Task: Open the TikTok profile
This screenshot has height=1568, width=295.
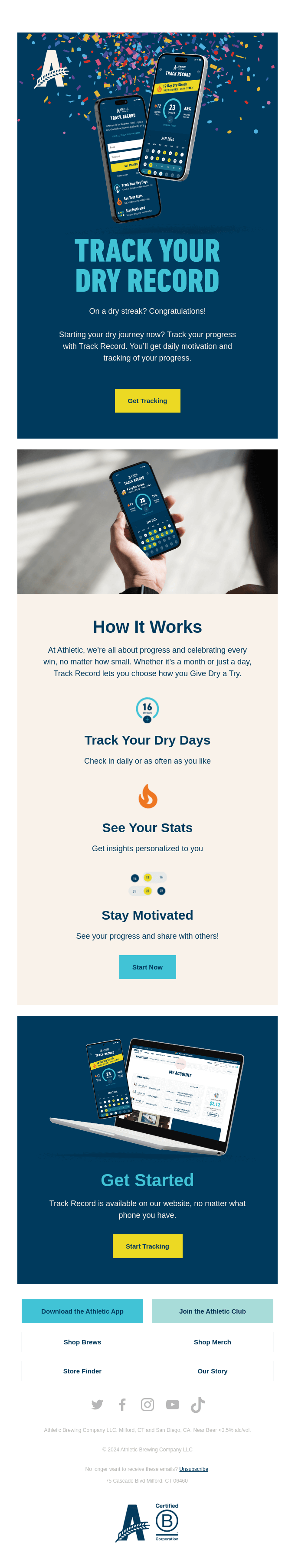Action: pyautogui.click(x=197, y=1404)
